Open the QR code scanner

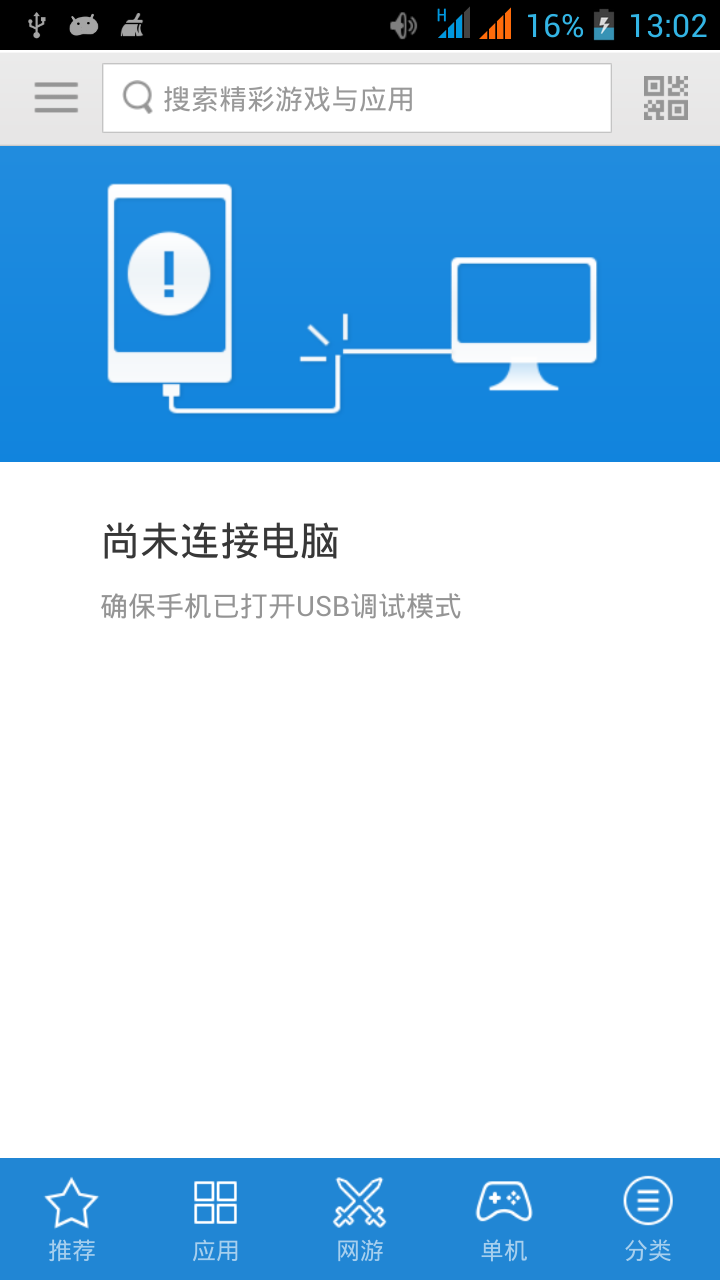tap(665, 98)
